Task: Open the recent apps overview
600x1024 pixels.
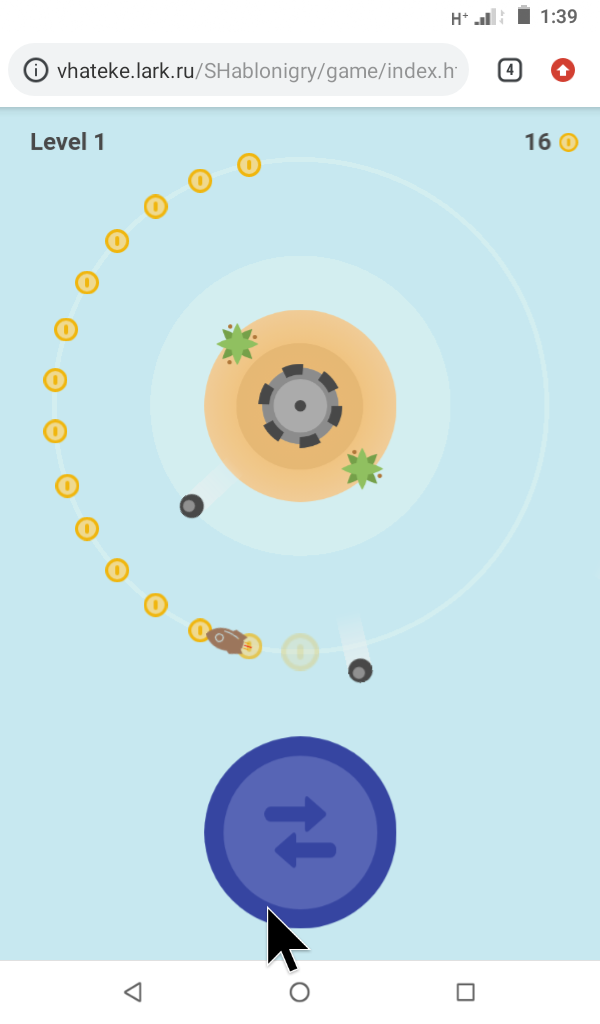Action: click(x=465, y=992)
